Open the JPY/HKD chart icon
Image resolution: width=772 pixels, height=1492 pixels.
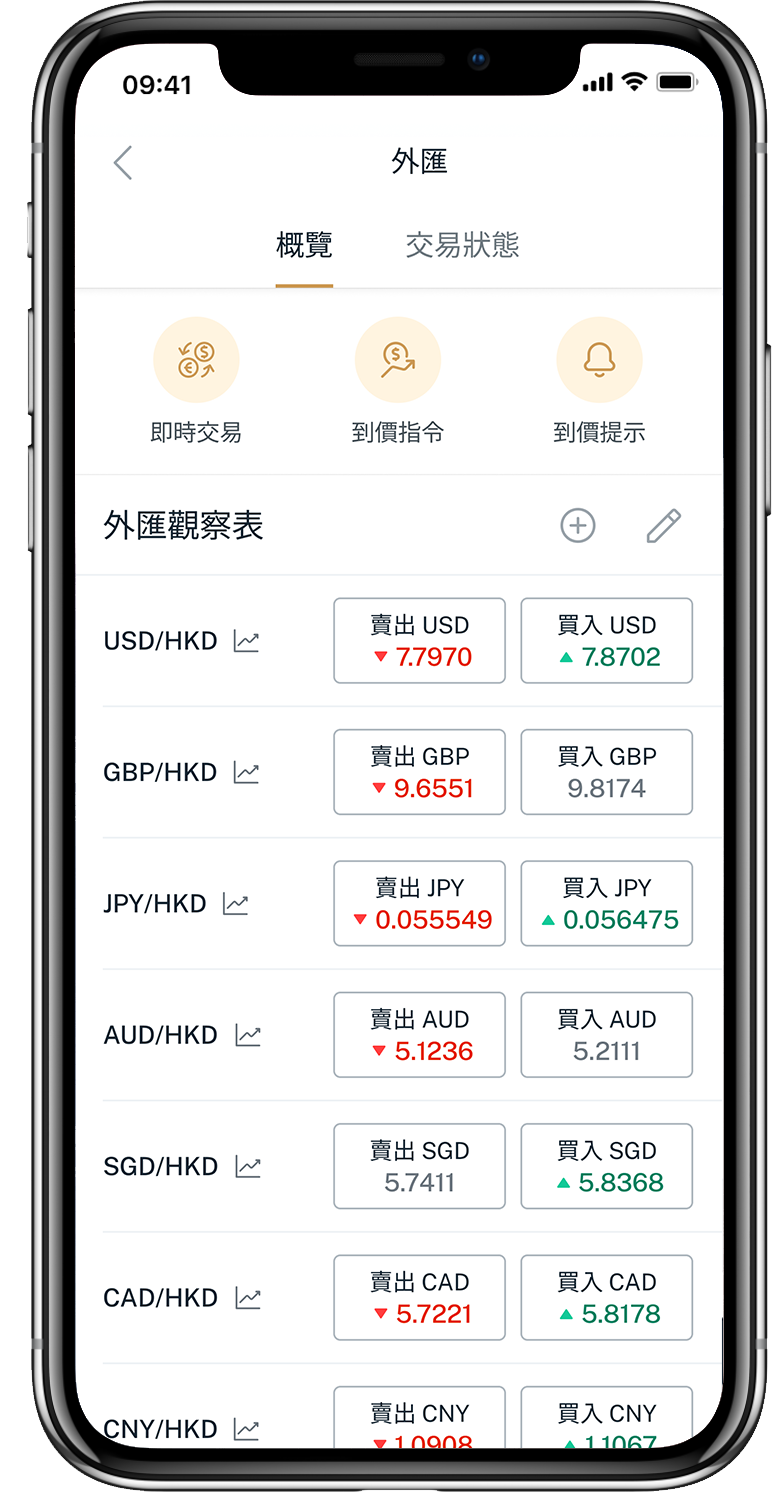236,904
